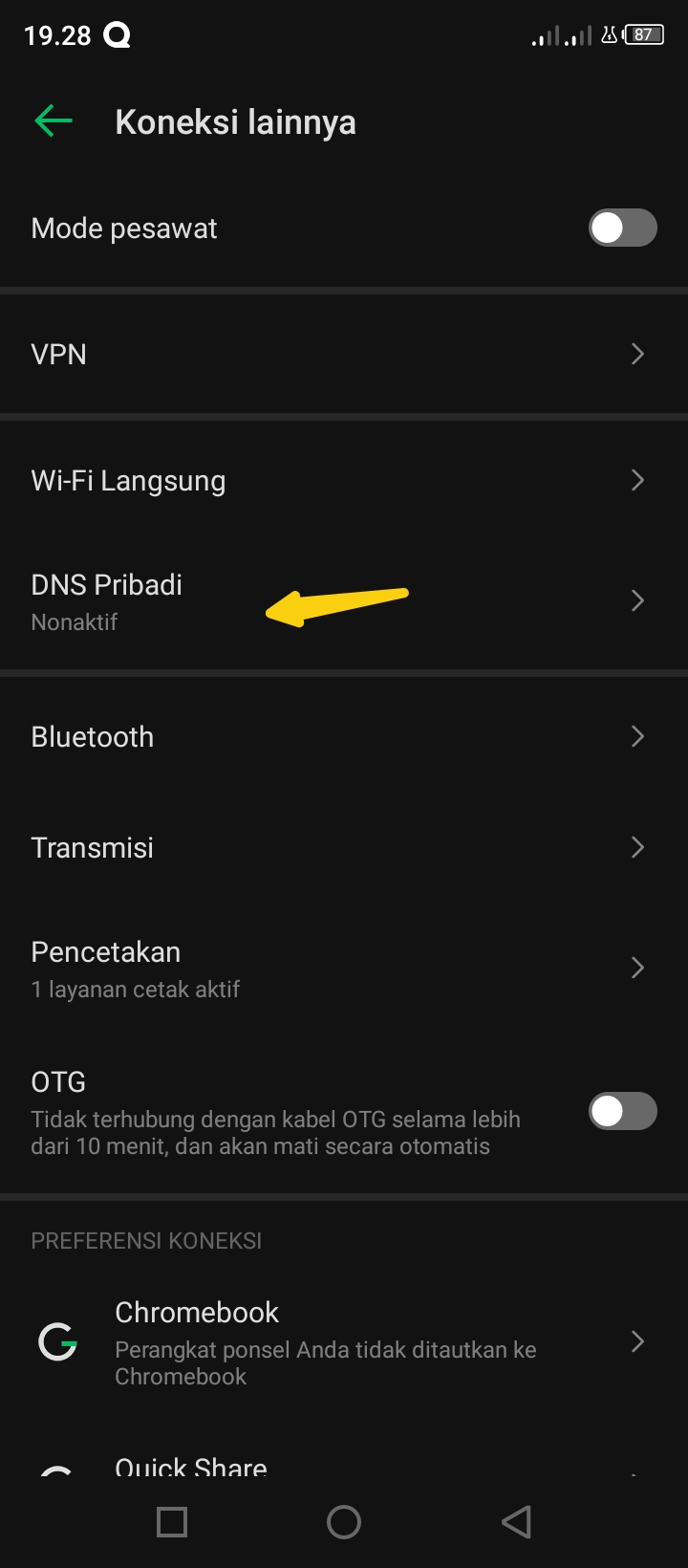Open Bluetooth settings

(x=344, y=737)
